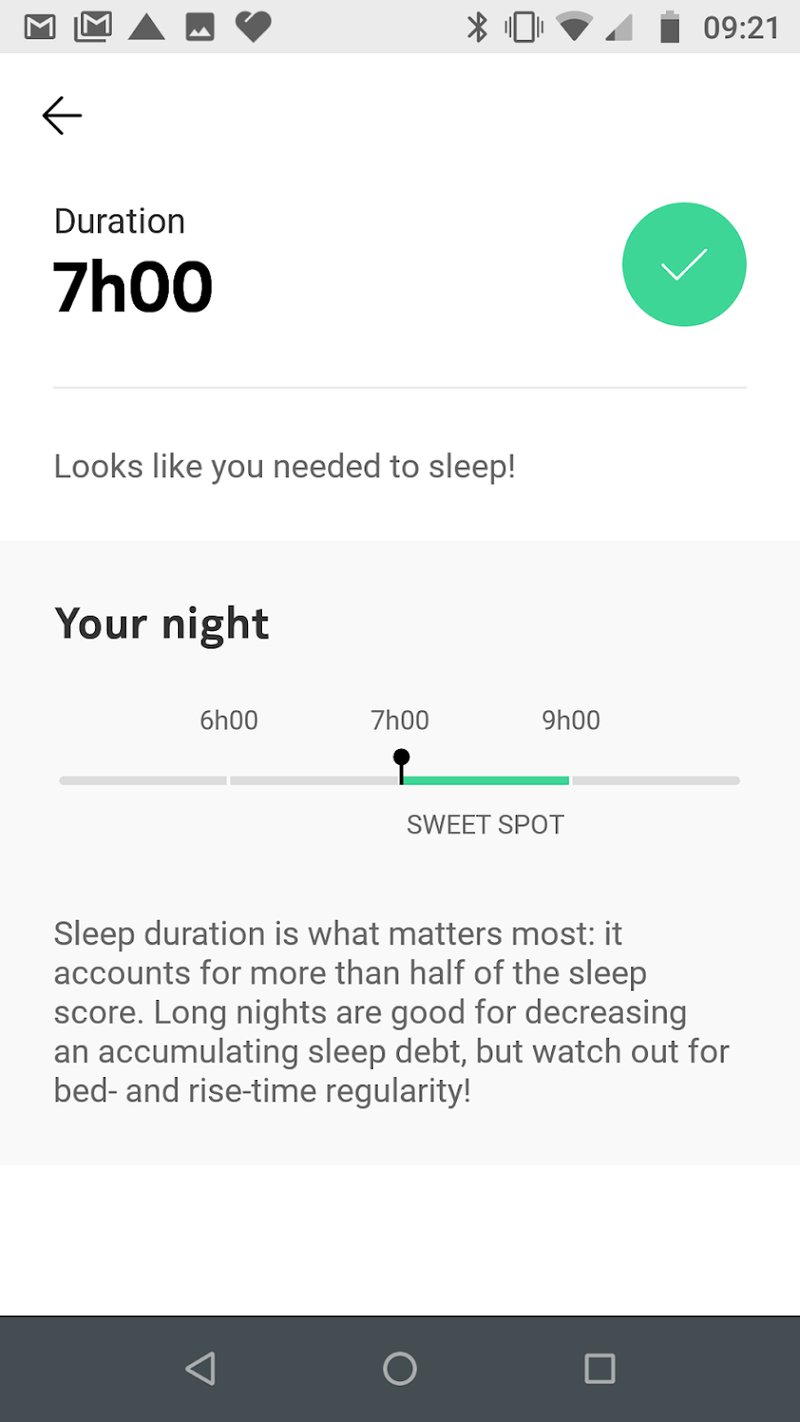Go to the home screen
Screen dimensions: 800x1422
[400, 1368]
